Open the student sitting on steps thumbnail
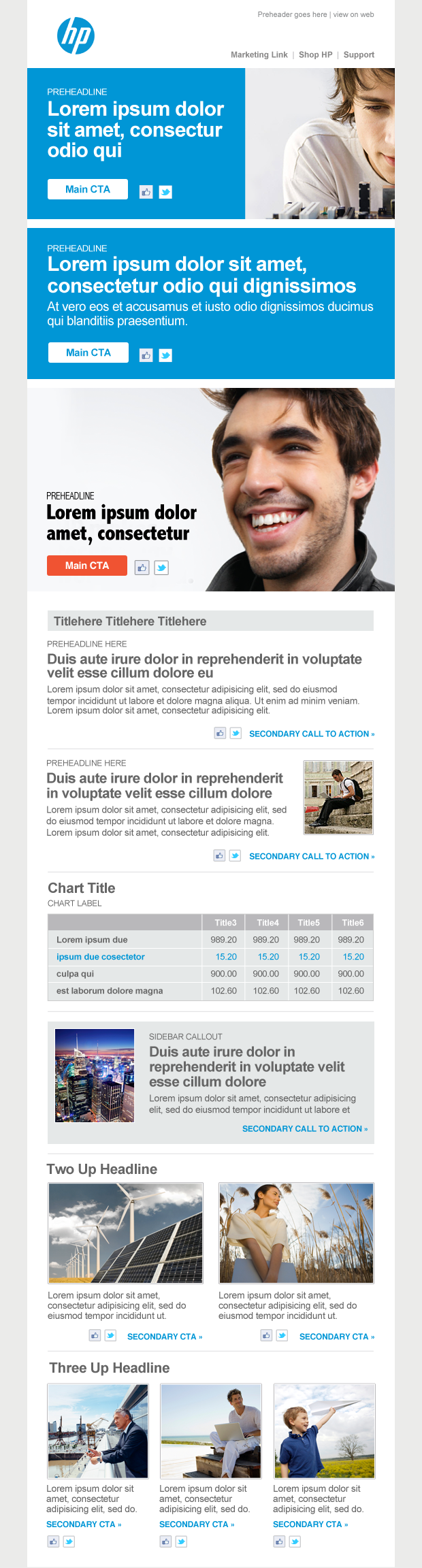This screenshot has height=1568, width=422. pyautogui.click(x=338, y=797)
